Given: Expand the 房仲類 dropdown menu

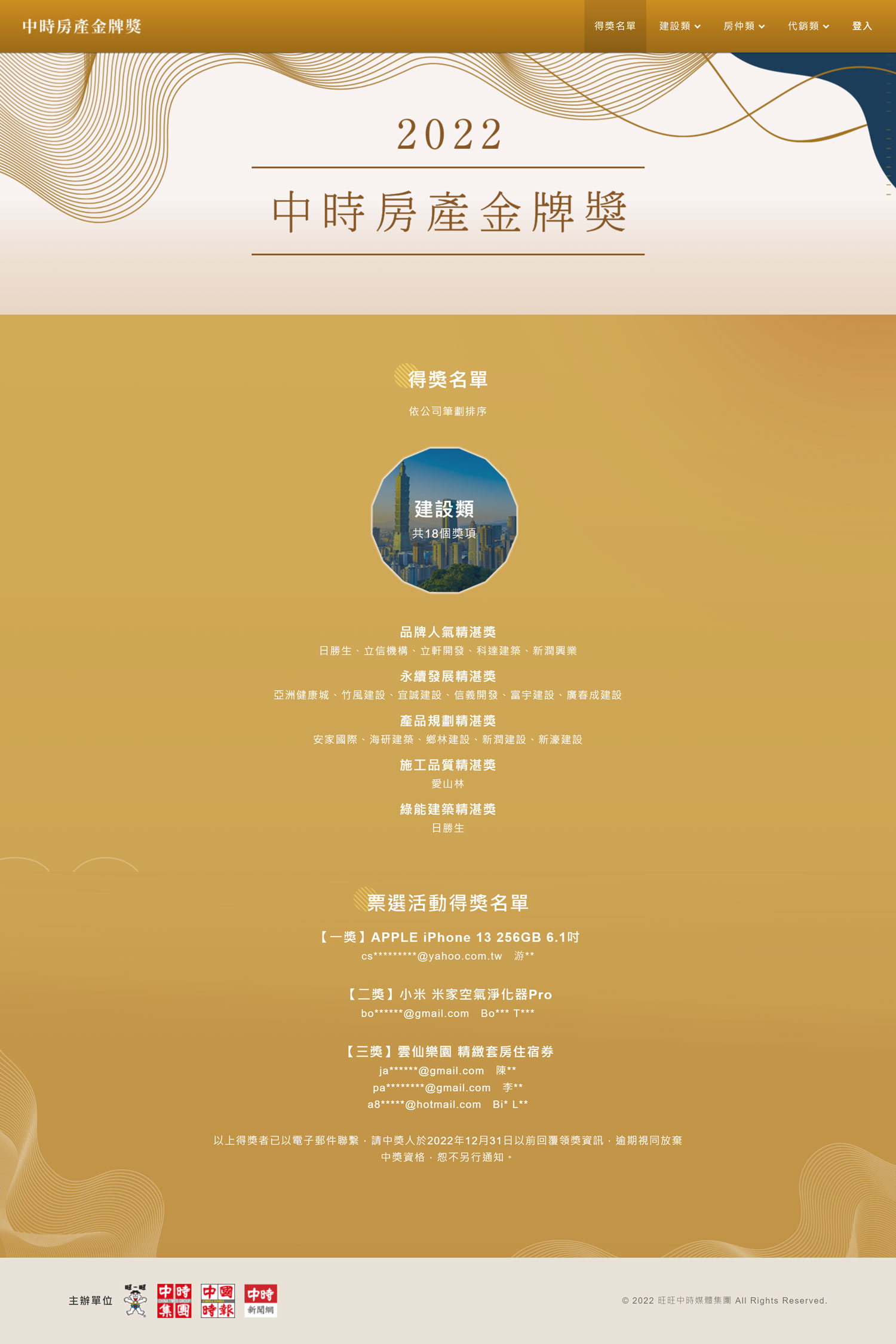Looking at the screenshot, I should [x=744, y=26].
